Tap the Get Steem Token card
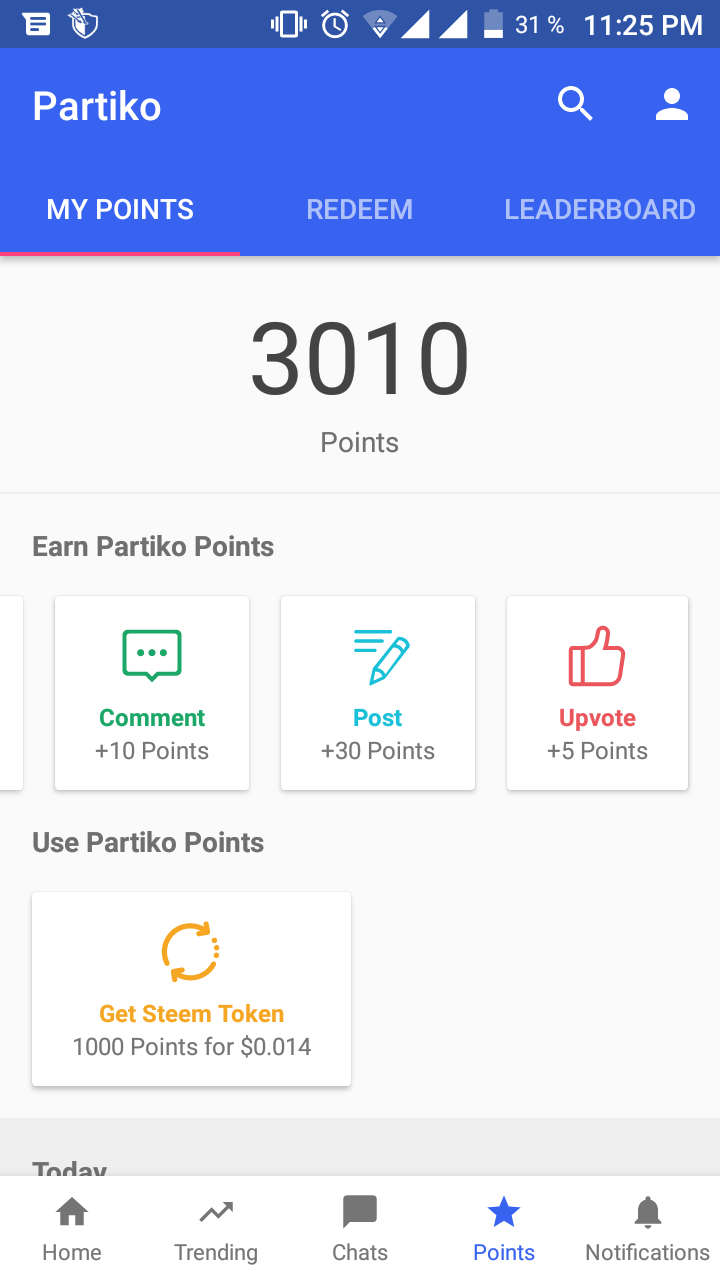Image resolution: width=720 pixels, height=1280 pixels. (x=191, y=988)
